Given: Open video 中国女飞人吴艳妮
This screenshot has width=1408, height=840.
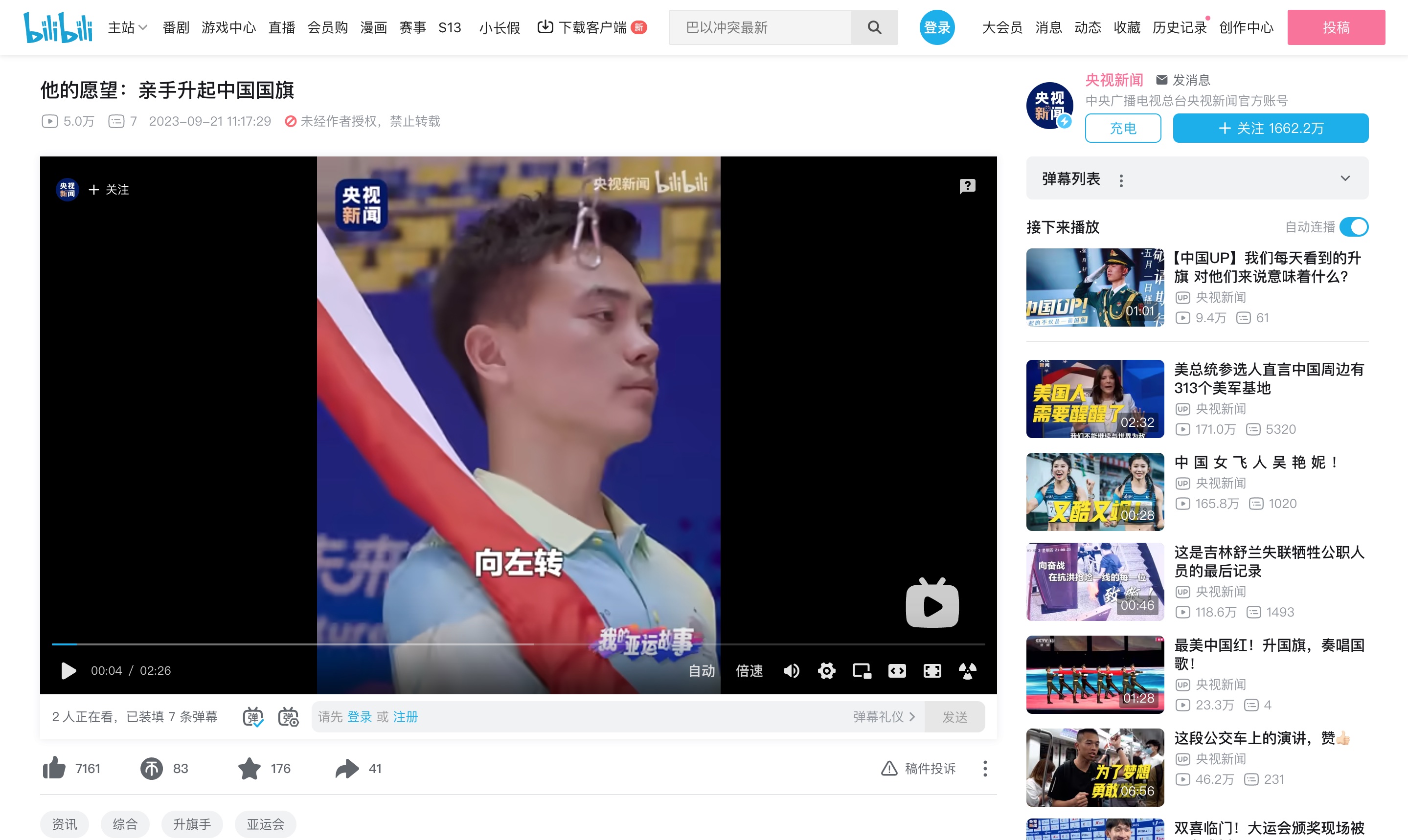Looking at the screenshot, I should (1255, 462).
